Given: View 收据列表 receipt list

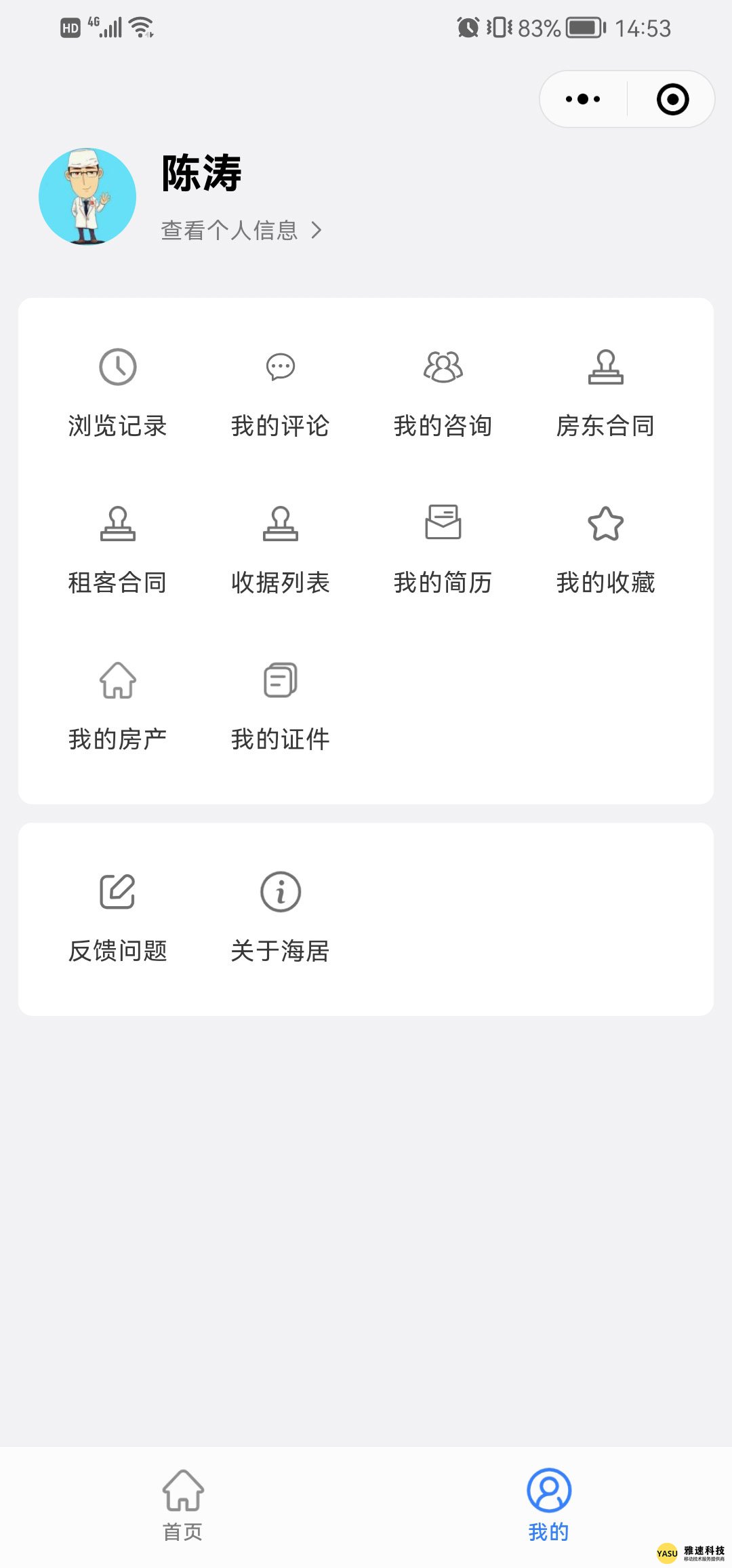Looking at the screenshot, I should tap(280, 549).
